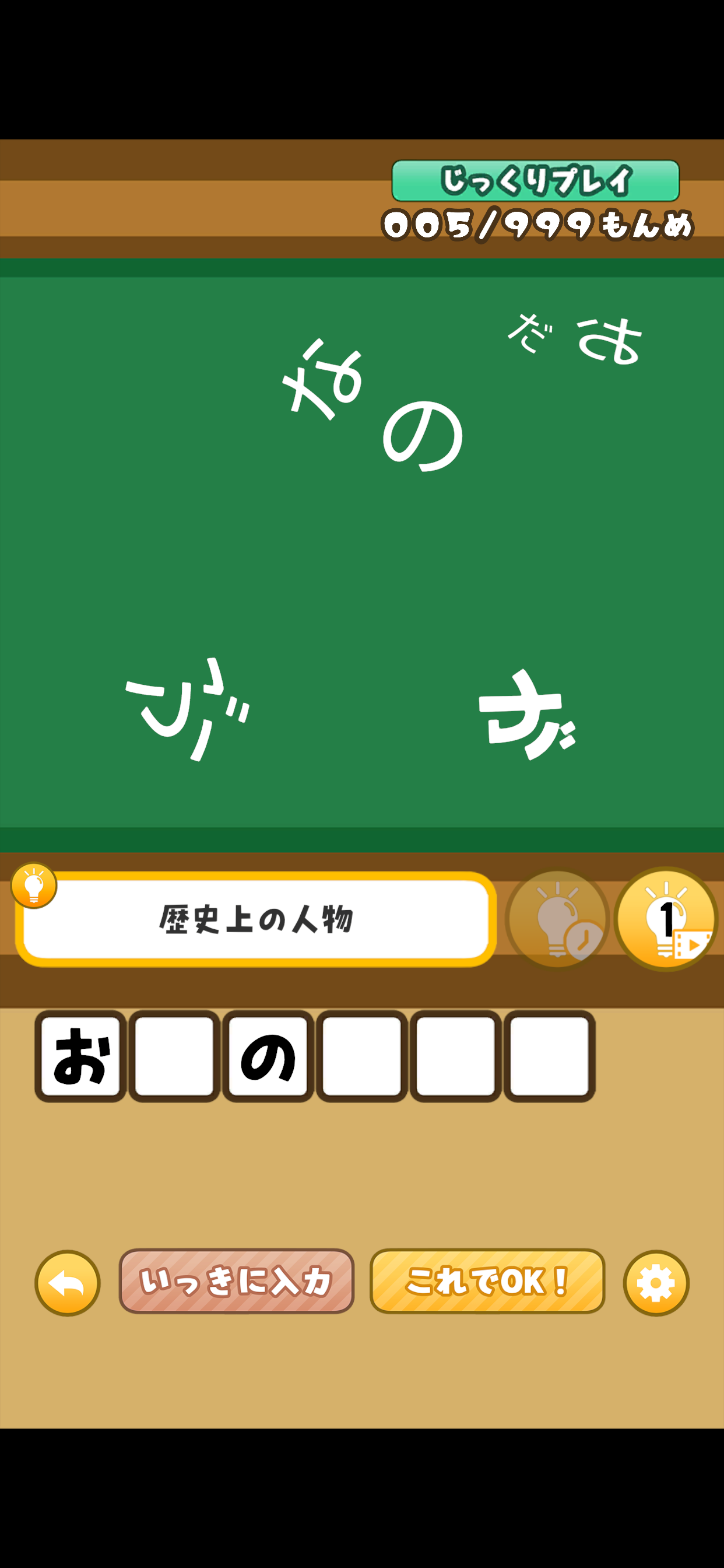724x1568 pixels.
Task: Tap the いっきに入力 button
Action: point(237,1282)
